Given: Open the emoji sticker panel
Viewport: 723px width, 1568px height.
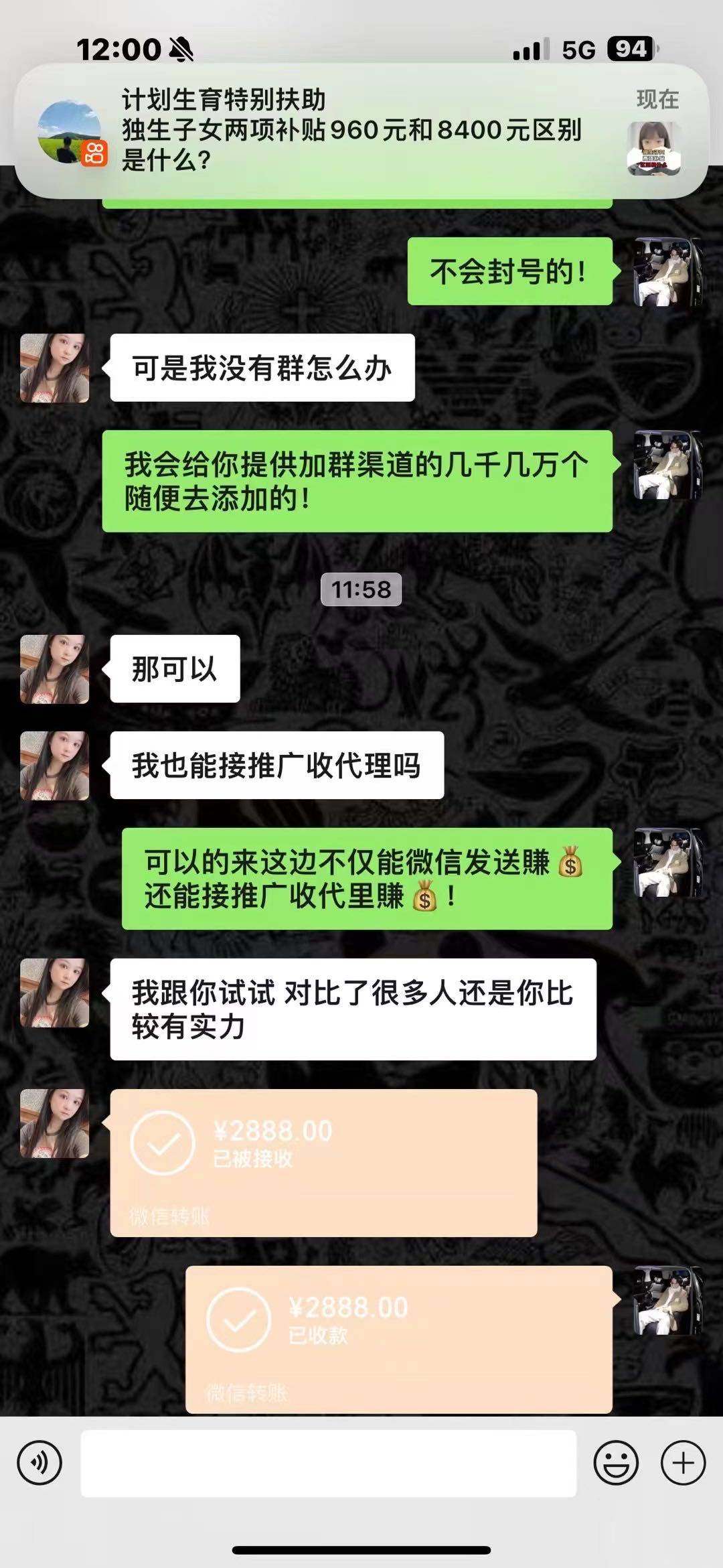Looking at the screenshot, I should pyautogui.click(x=615, y=1463).
